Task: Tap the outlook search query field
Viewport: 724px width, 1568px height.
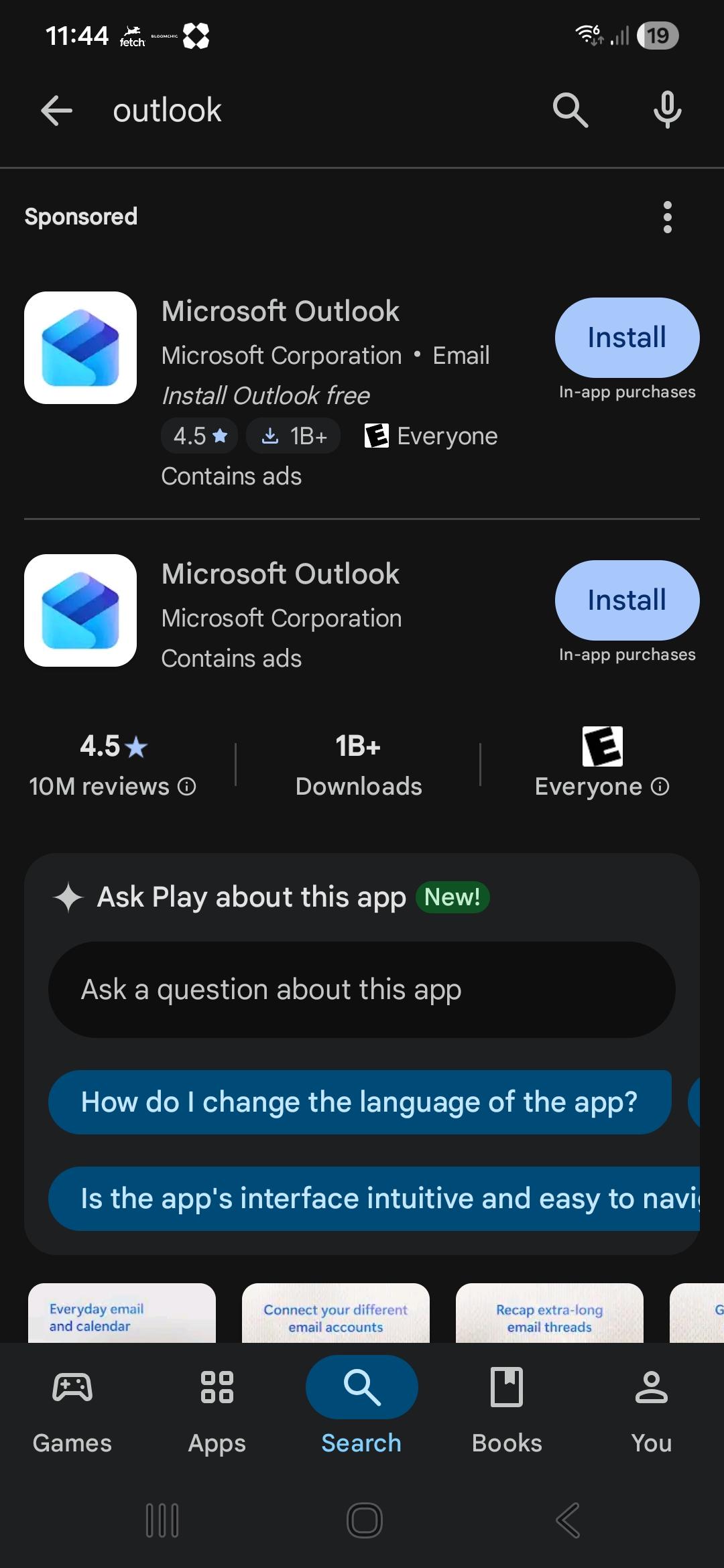Action: pos(302,111)
